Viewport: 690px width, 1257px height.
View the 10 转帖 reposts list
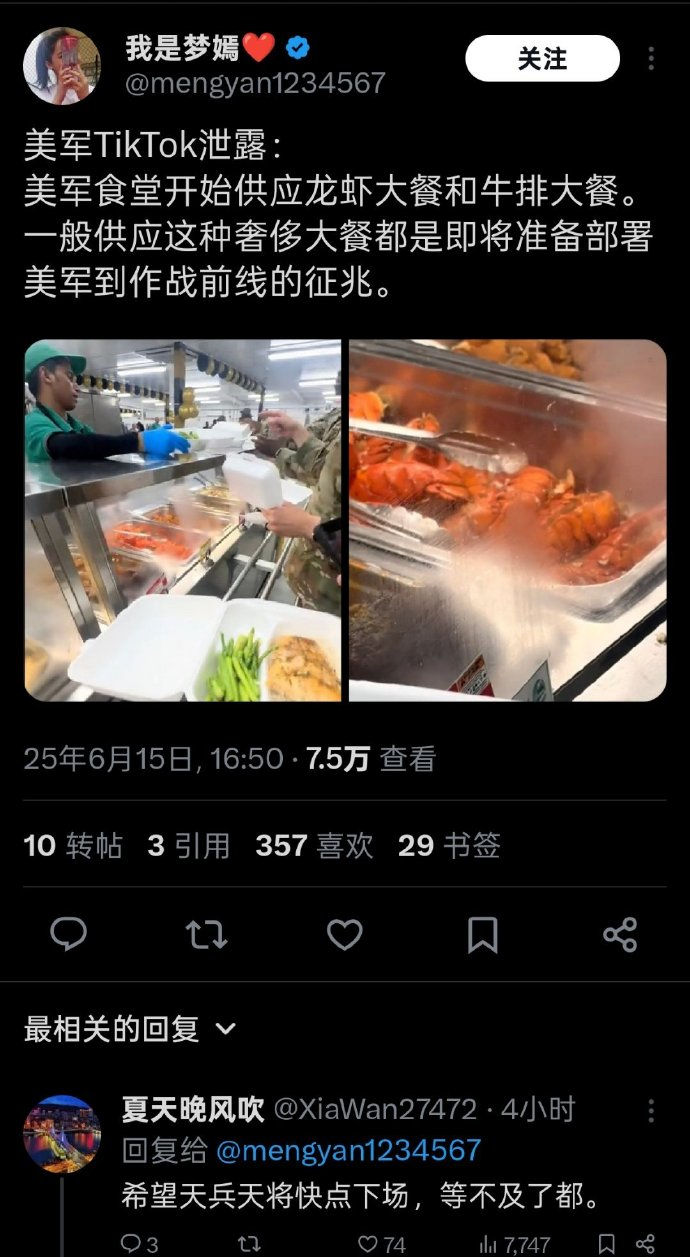point(72,846)
